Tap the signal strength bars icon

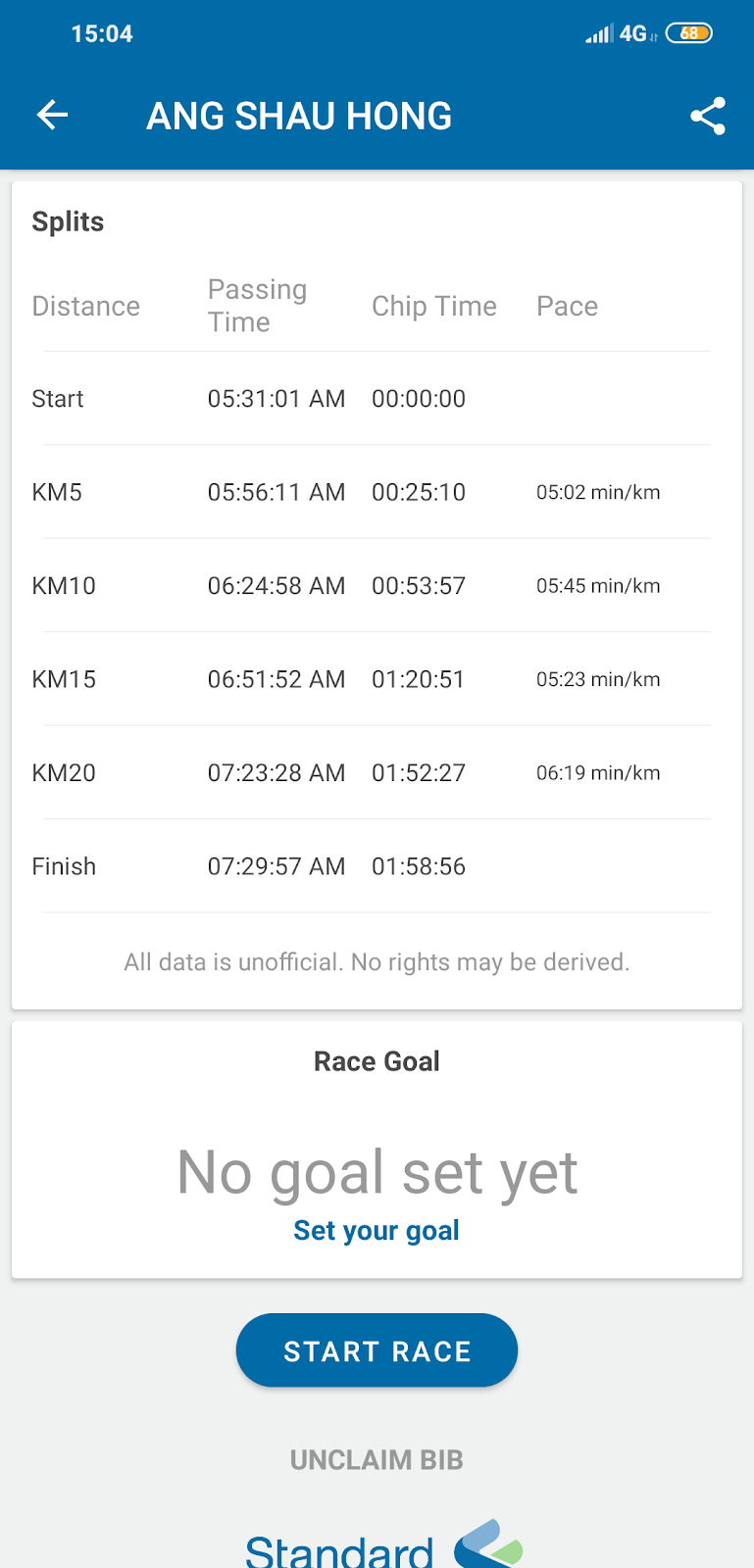(x=598, y=32)
